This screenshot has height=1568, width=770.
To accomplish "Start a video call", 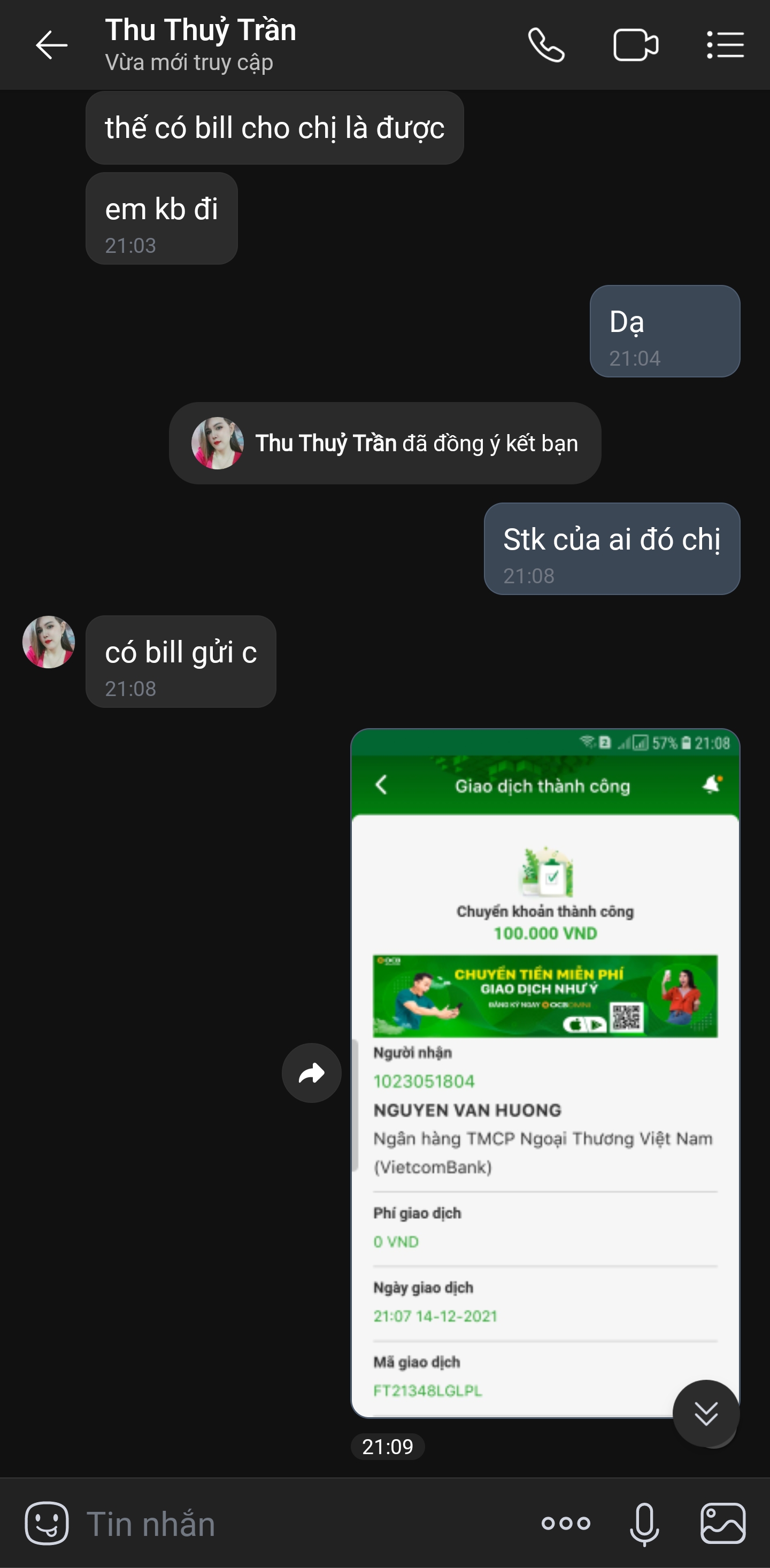I will point(635,45).
